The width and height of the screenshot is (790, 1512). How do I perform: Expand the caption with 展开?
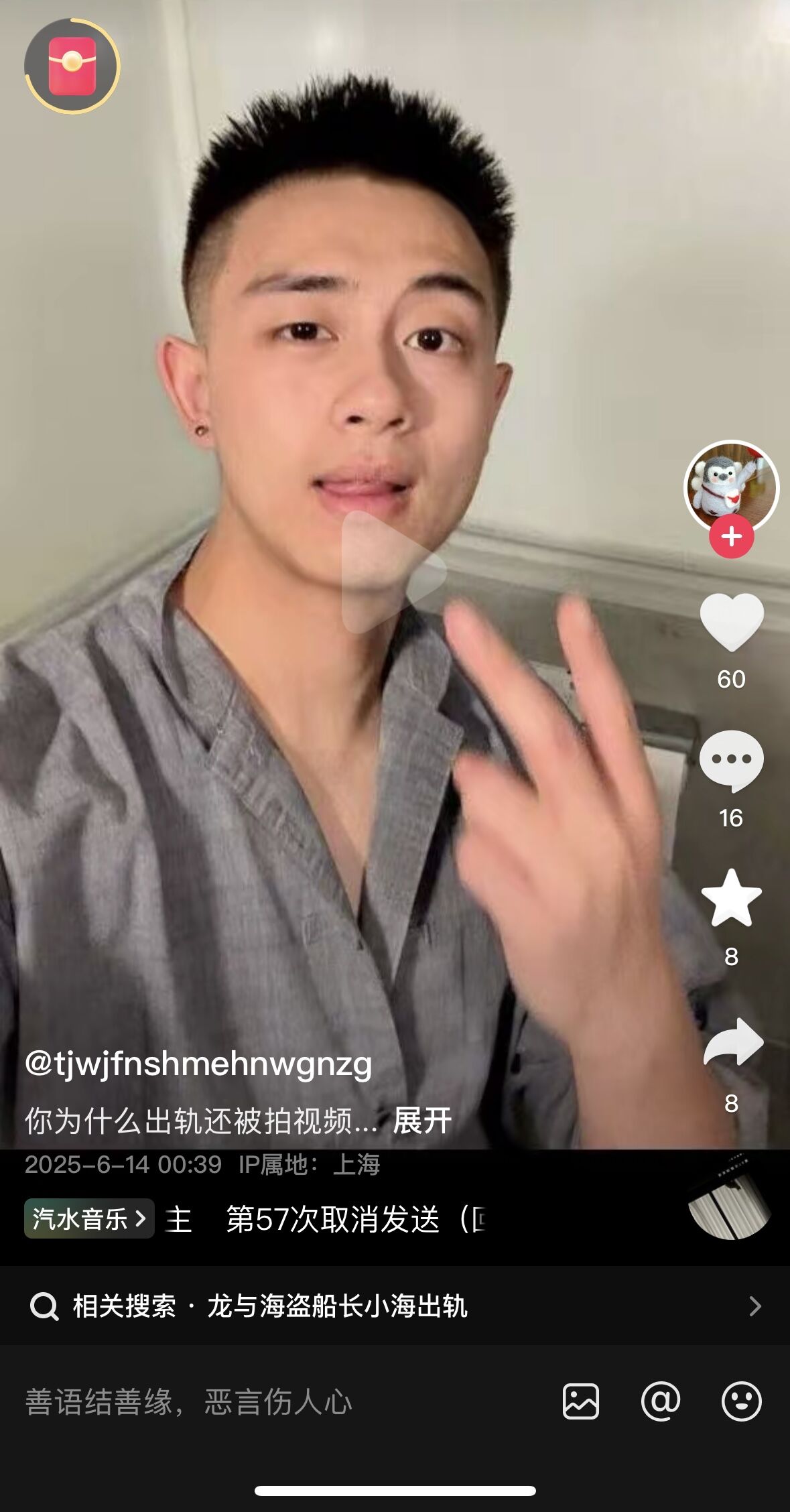pos(422,1121)
